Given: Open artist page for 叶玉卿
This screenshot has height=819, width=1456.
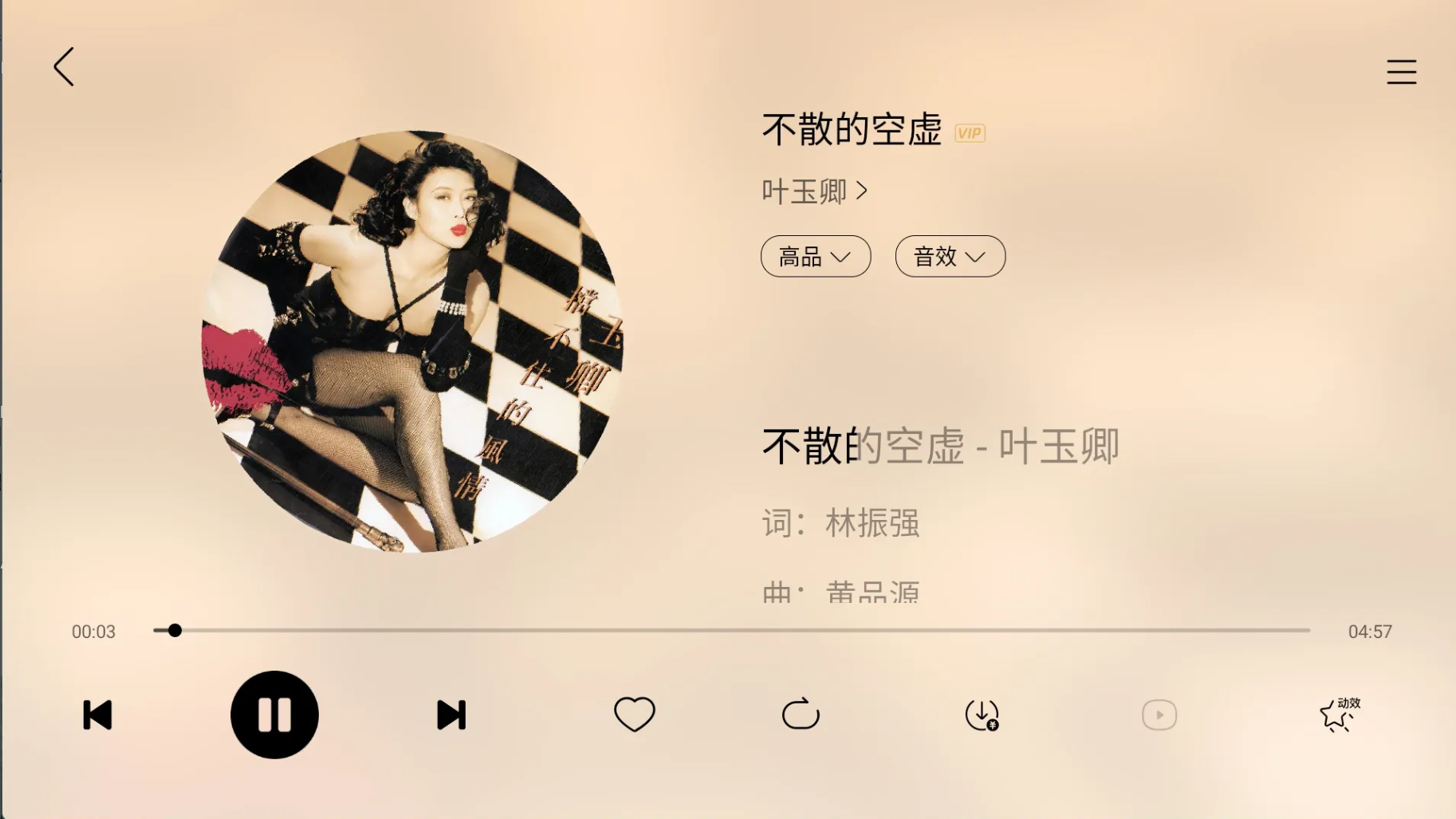Looking at the screenshot, I should point(813,191).
